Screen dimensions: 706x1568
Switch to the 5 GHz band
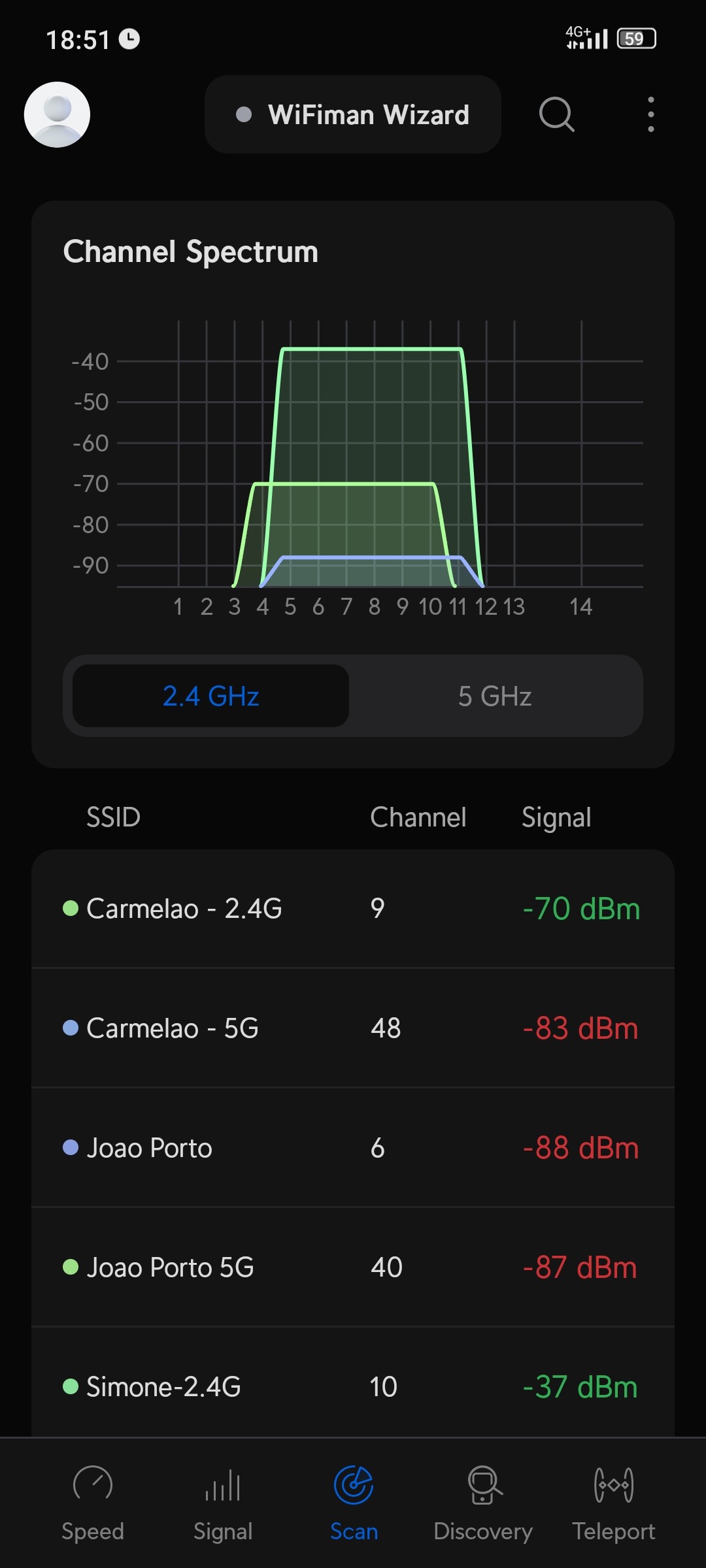tap(495, 696)
